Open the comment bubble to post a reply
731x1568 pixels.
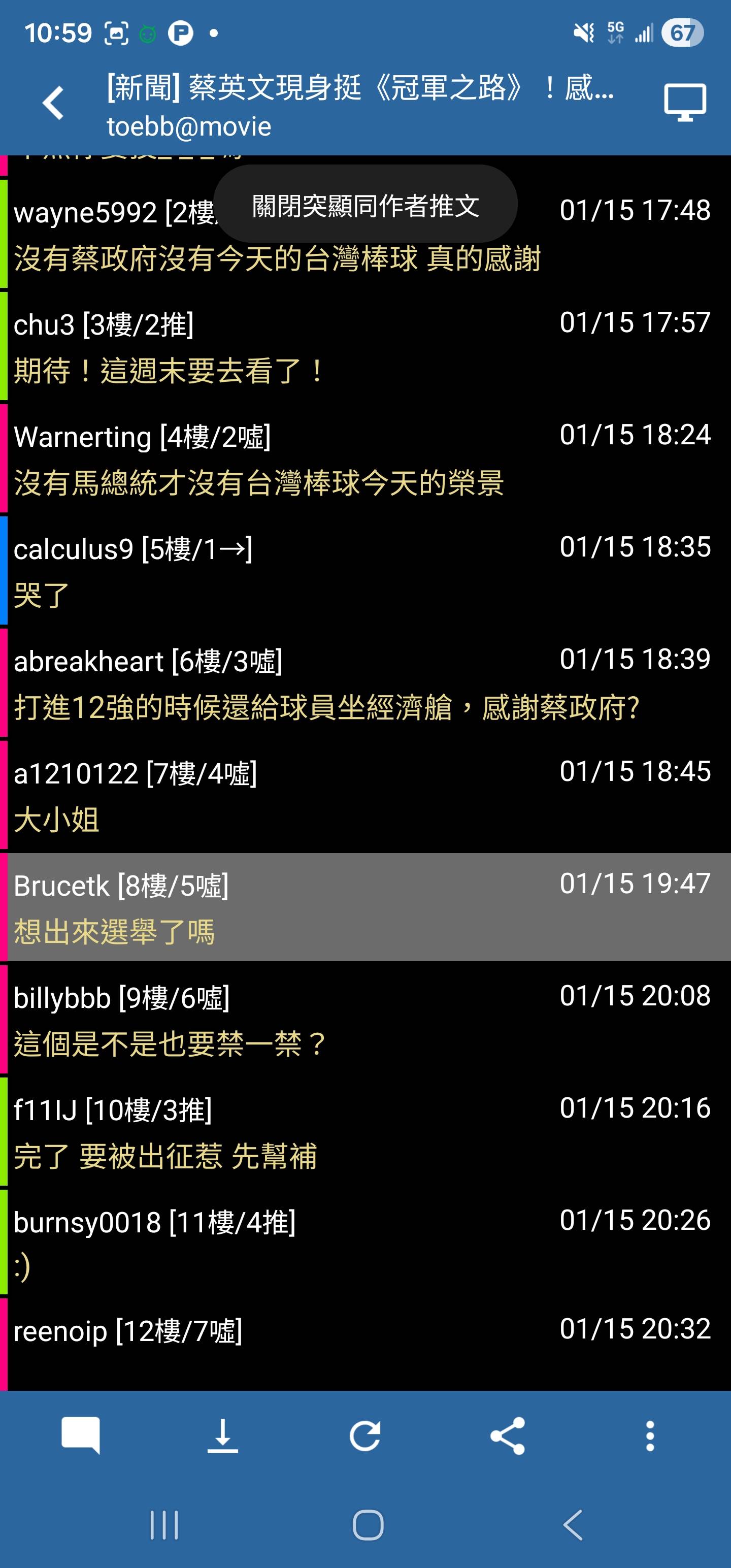click(80, 1436)
